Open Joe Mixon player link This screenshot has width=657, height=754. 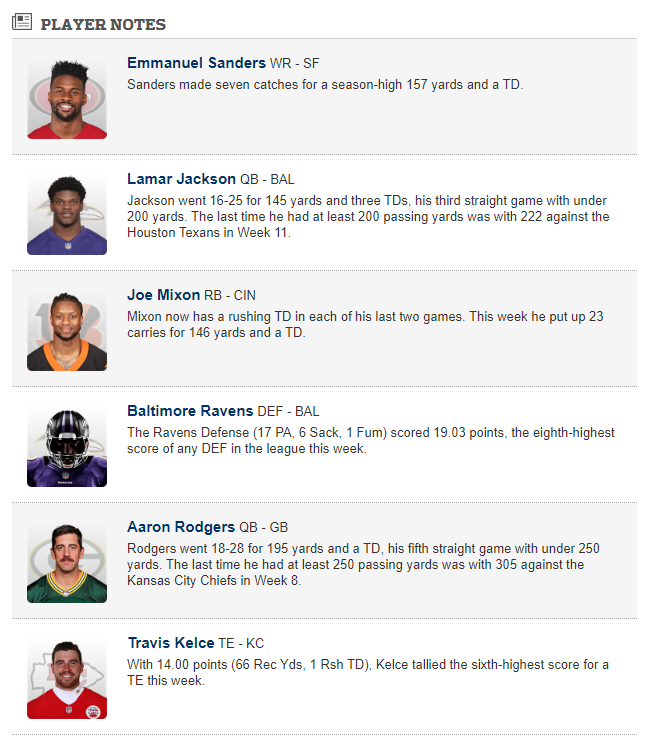(163, 295)
